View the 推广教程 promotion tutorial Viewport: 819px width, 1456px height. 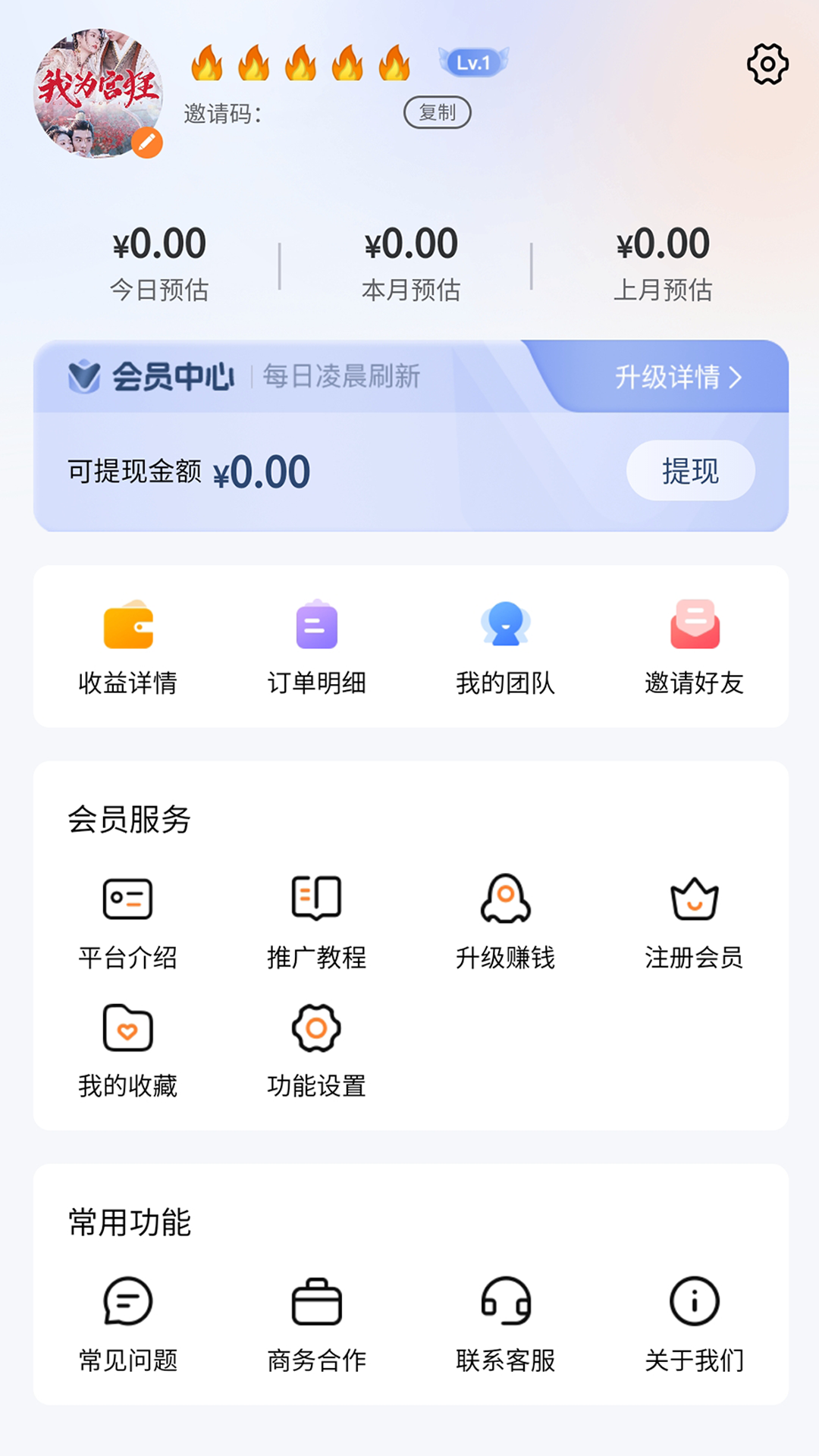click(x=316, y=921)
